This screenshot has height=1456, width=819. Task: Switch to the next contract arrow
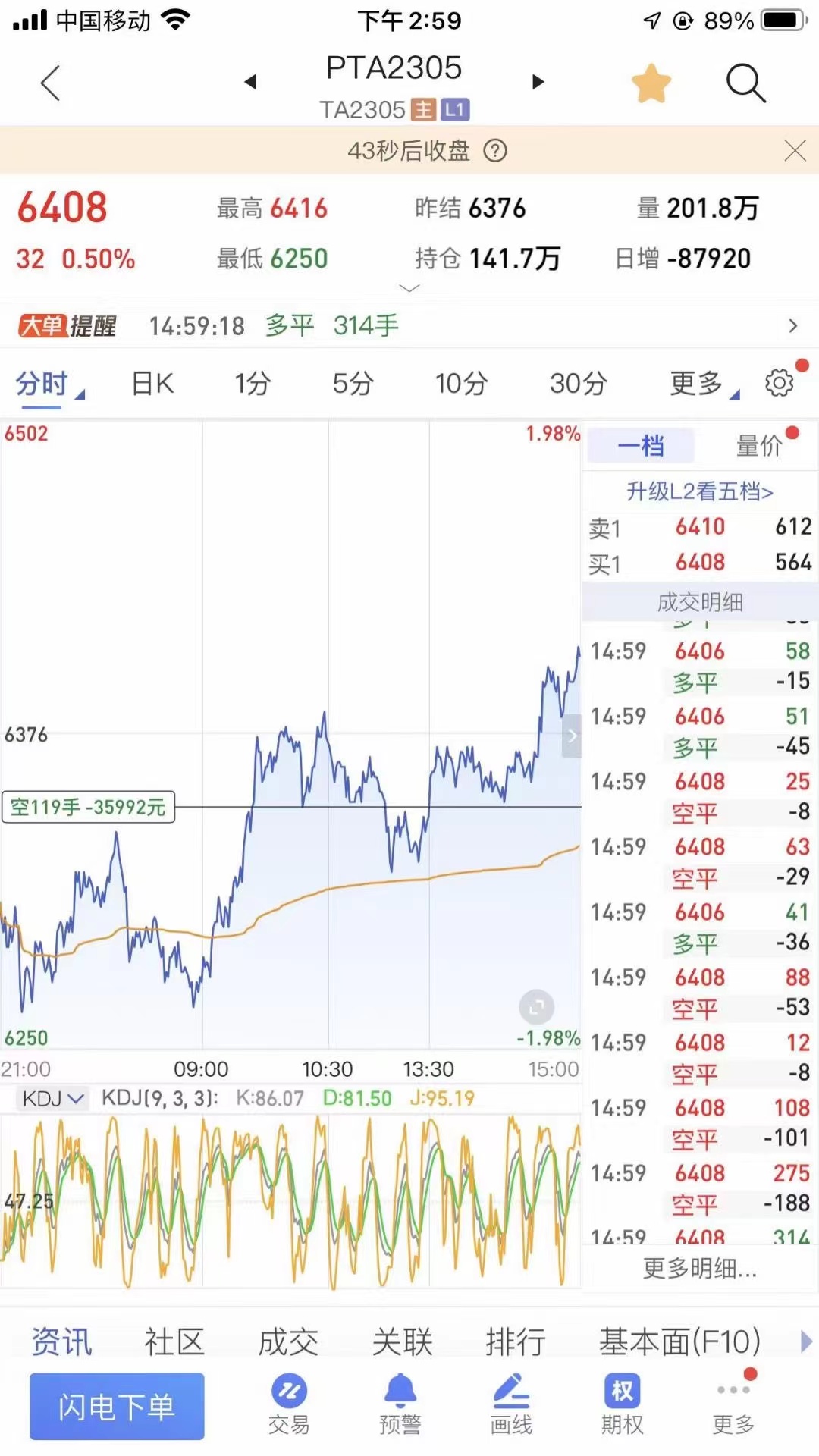(x=538, y=82)
